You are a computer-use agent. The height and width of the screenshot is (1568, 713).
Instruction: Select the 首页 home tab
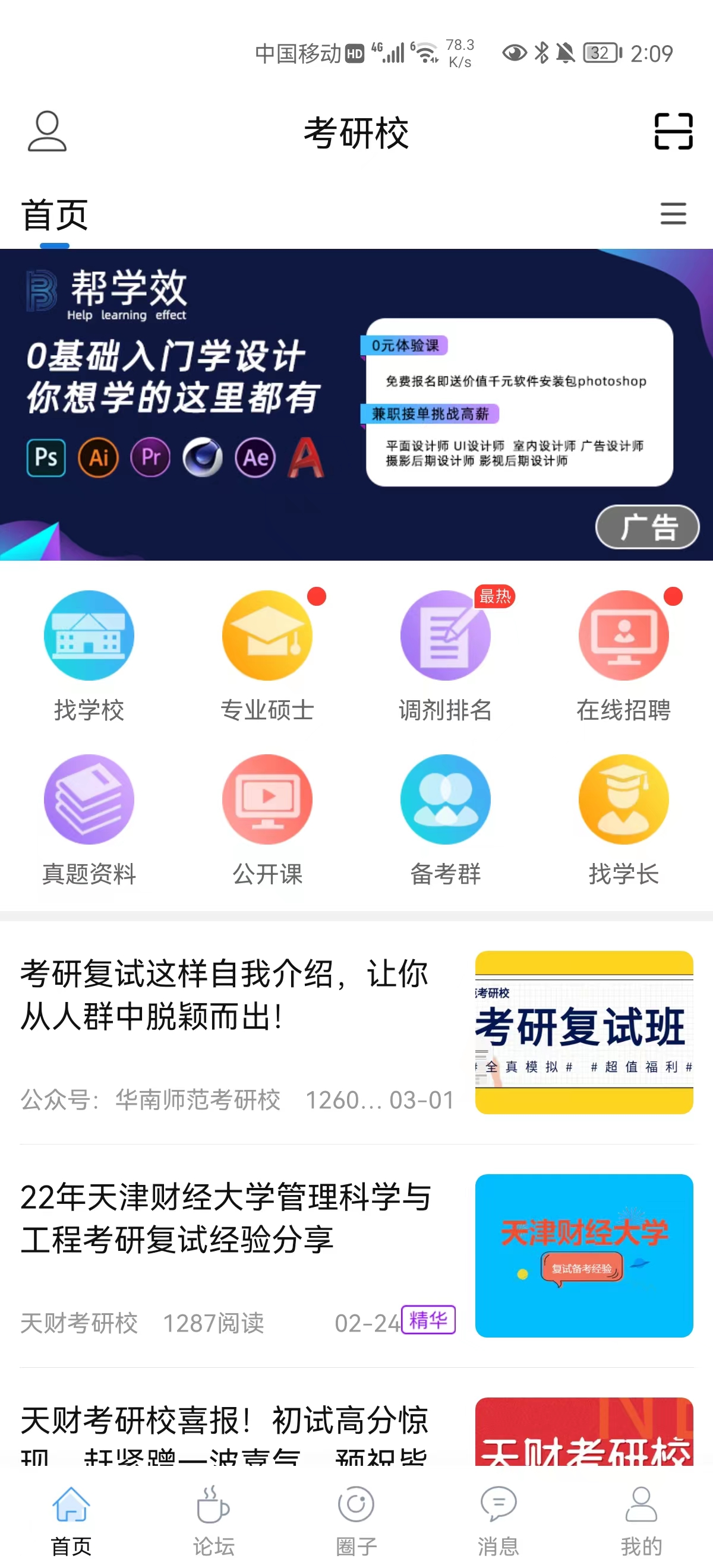[71, 1510]
